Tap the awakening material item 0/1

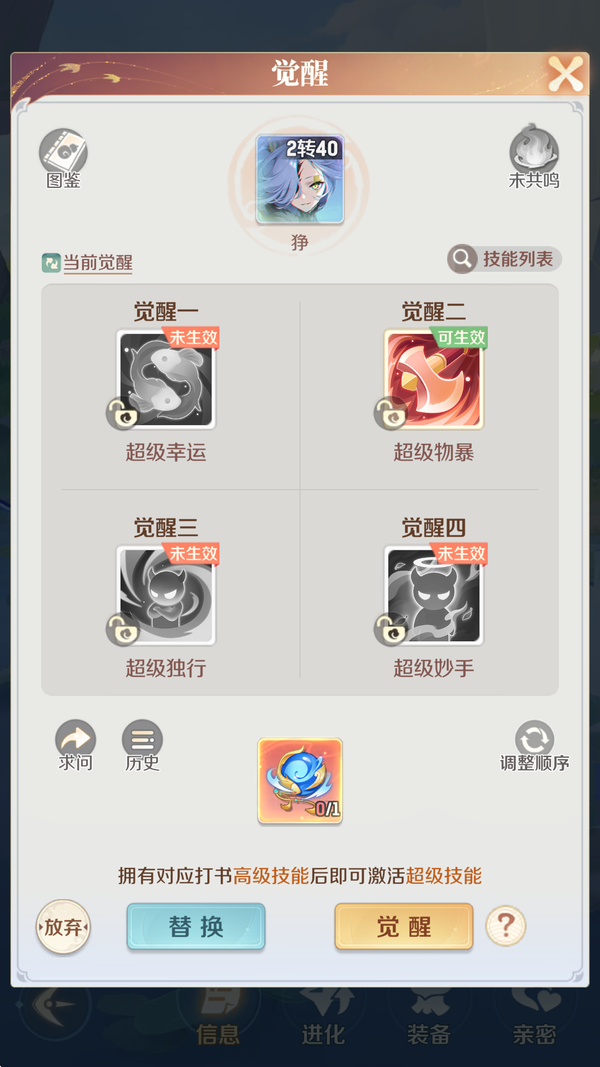[x=300, y=781]
